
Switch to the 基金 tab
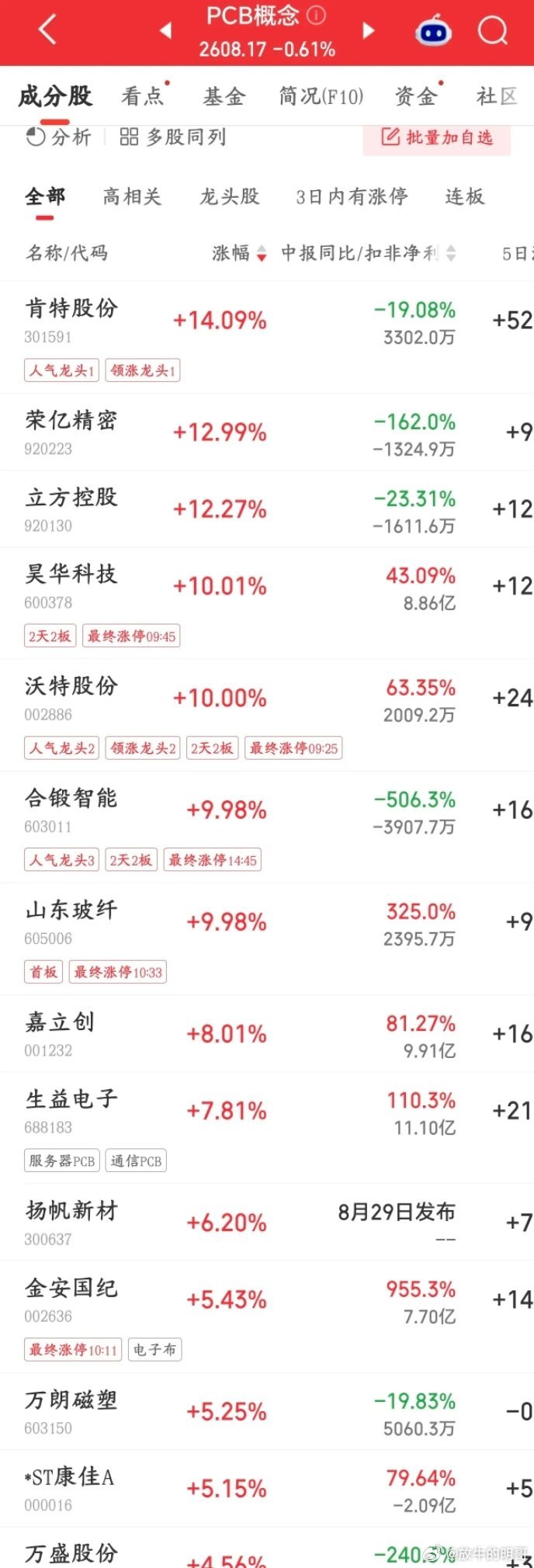click(224, 96)
